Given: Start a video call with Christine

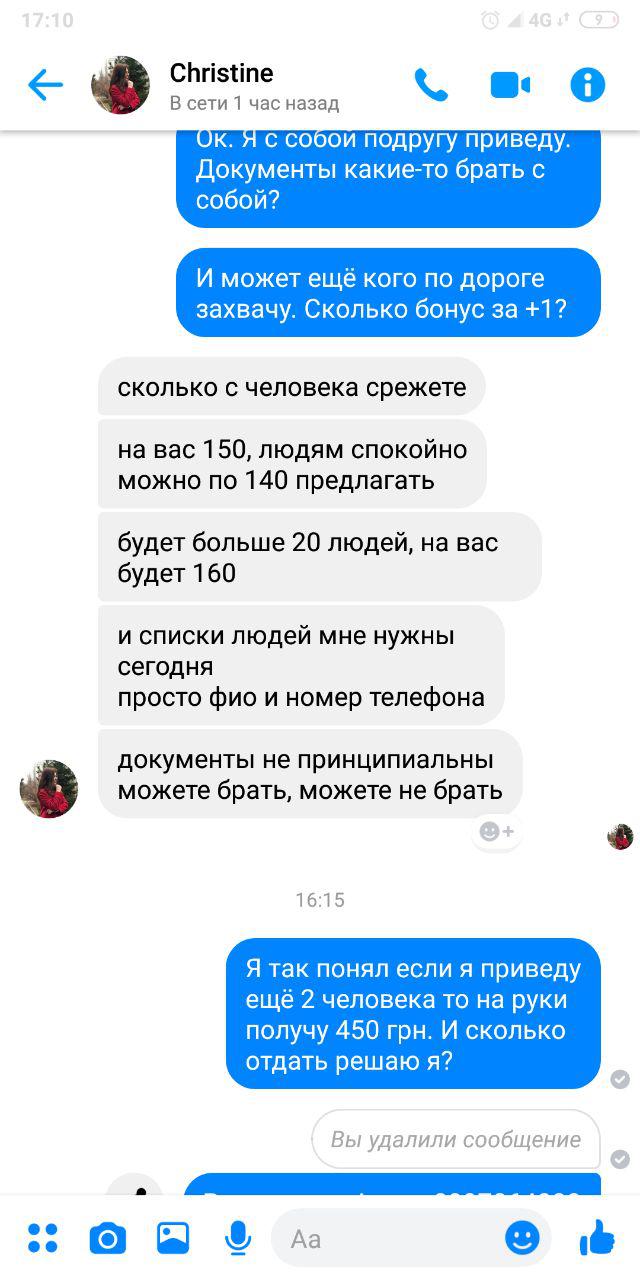Looking at the screenshot, I should point(510,86).
